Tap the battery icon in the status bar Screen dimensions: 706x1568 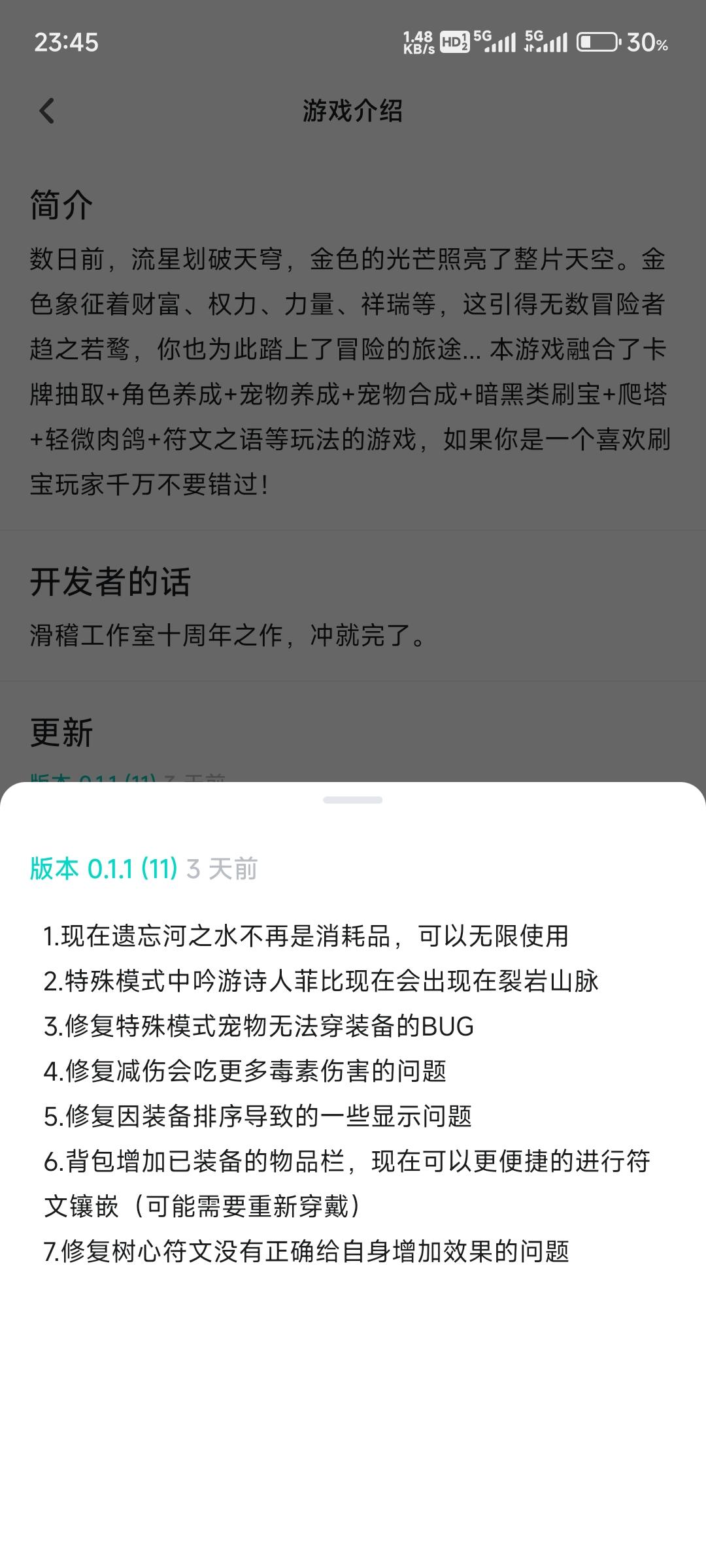point(597,42)
